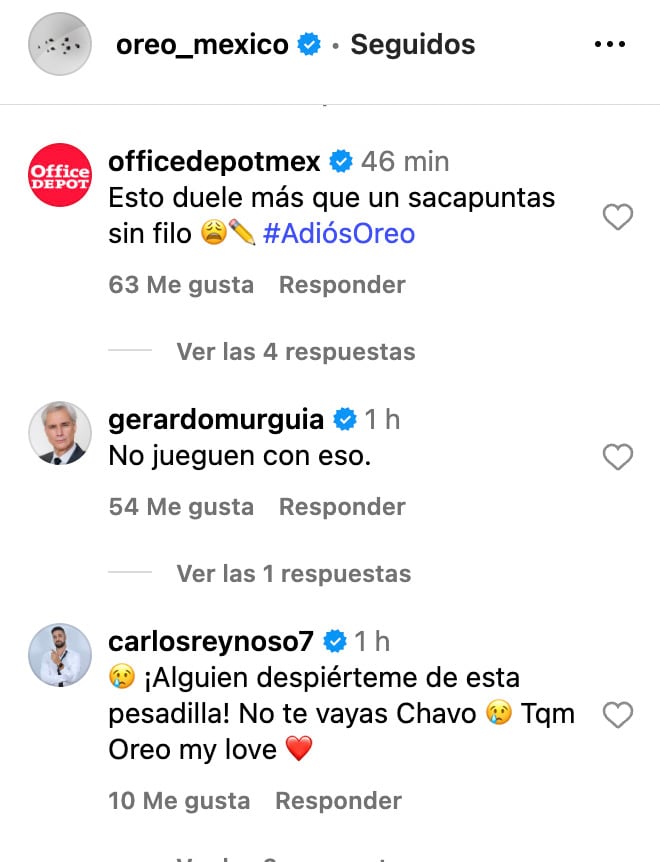View likes on the officedepotmex comment
The height and width of the screenshot is (862, 660).
pos(181,285)
